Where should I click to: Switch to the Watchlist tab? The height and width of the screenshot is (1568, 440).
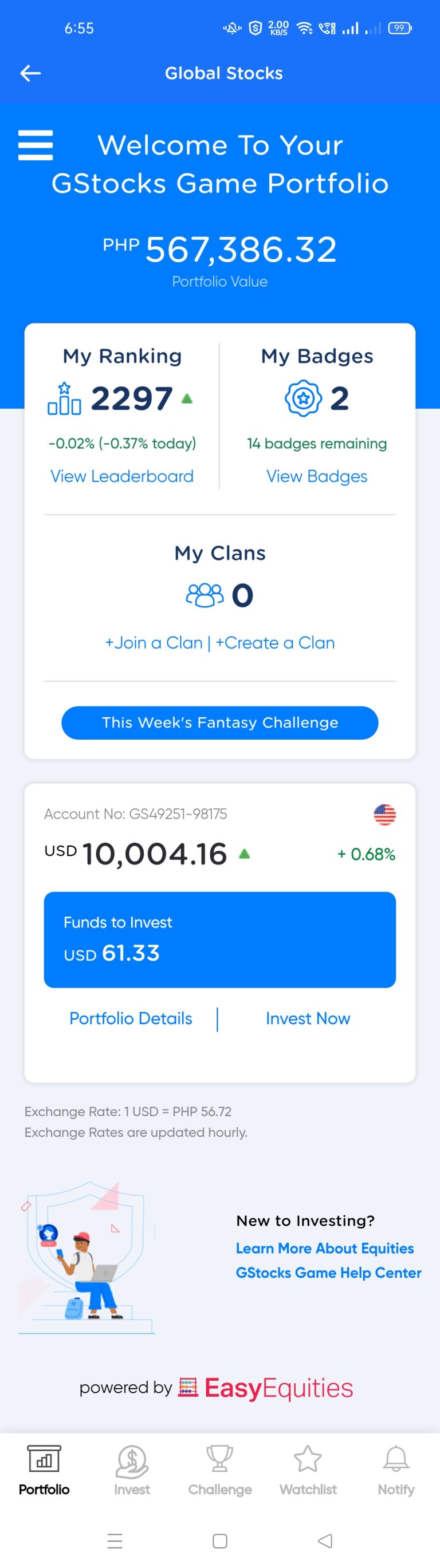(x=308, y=1470)
